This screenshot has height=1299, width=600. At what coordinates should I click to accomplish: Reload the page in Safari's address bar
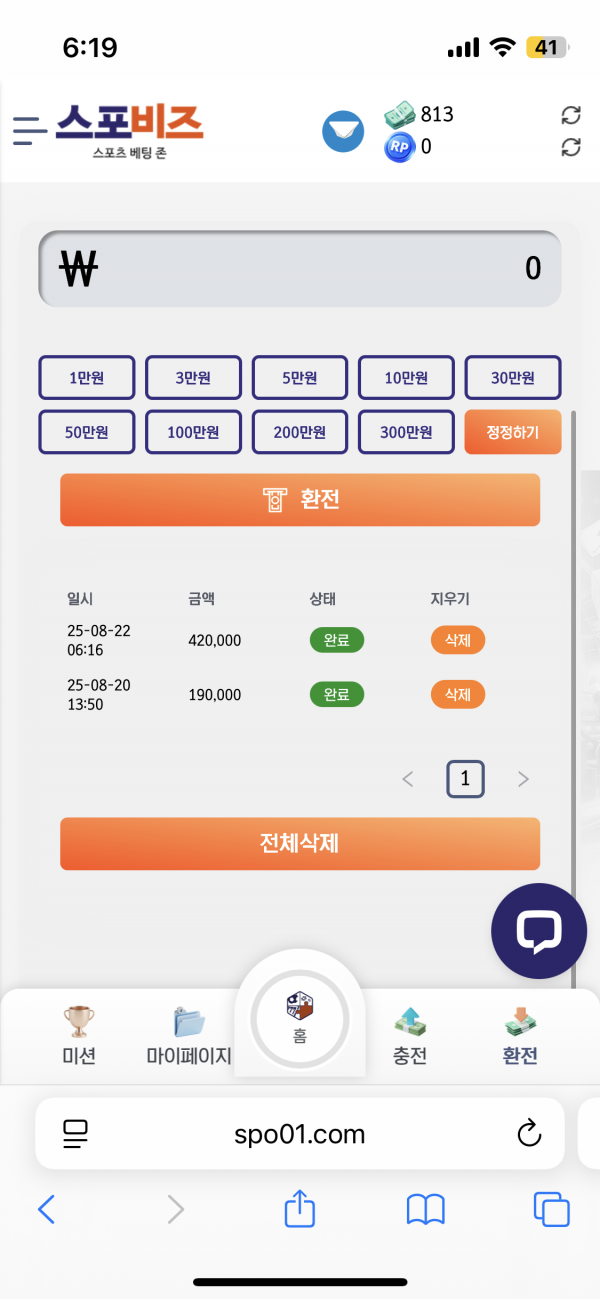[528, 1134]
